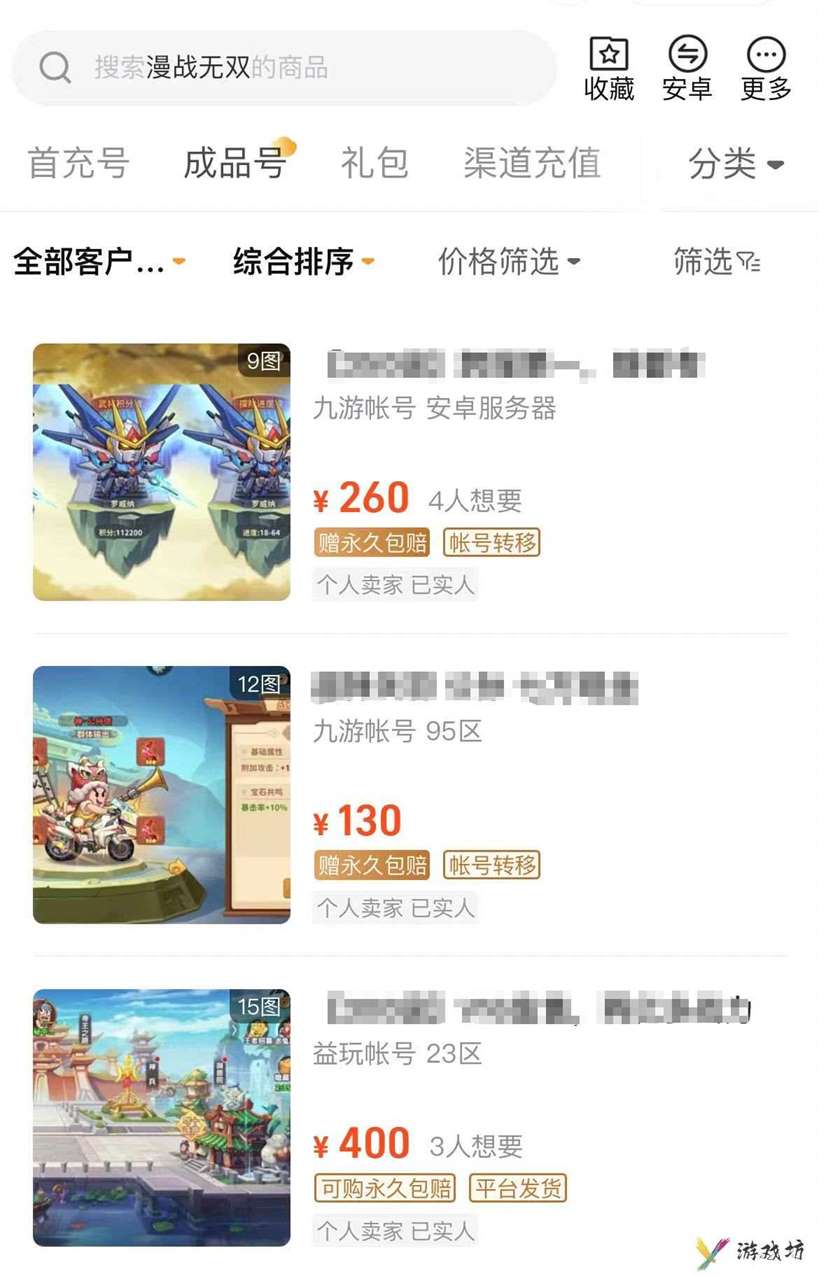Switch to the 首充号 tab
Screen dimensions: 819x1276
tap(78, 162)
